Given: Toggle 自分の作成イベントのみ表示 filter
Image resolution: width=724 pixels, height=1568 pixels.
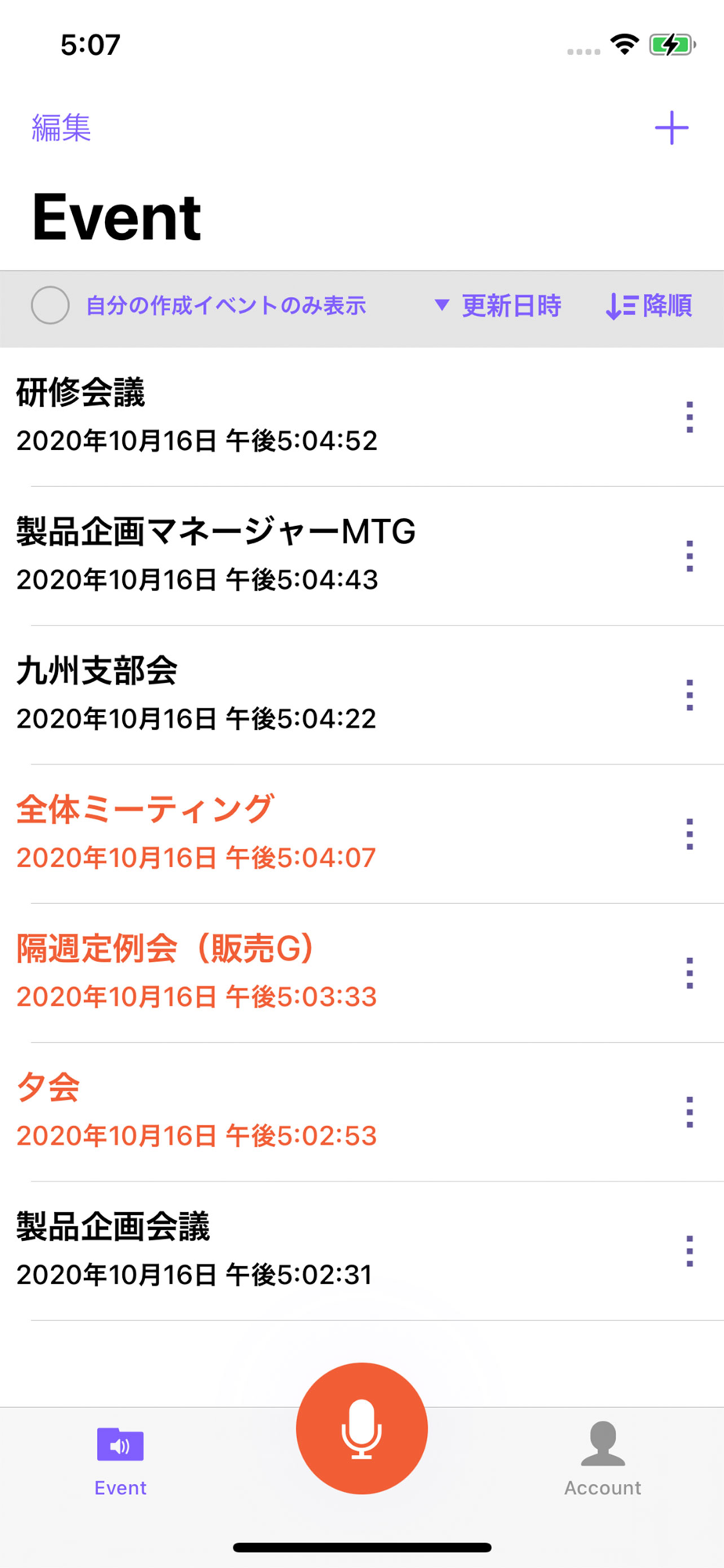Looking at the screenshot, I should 50,306.
